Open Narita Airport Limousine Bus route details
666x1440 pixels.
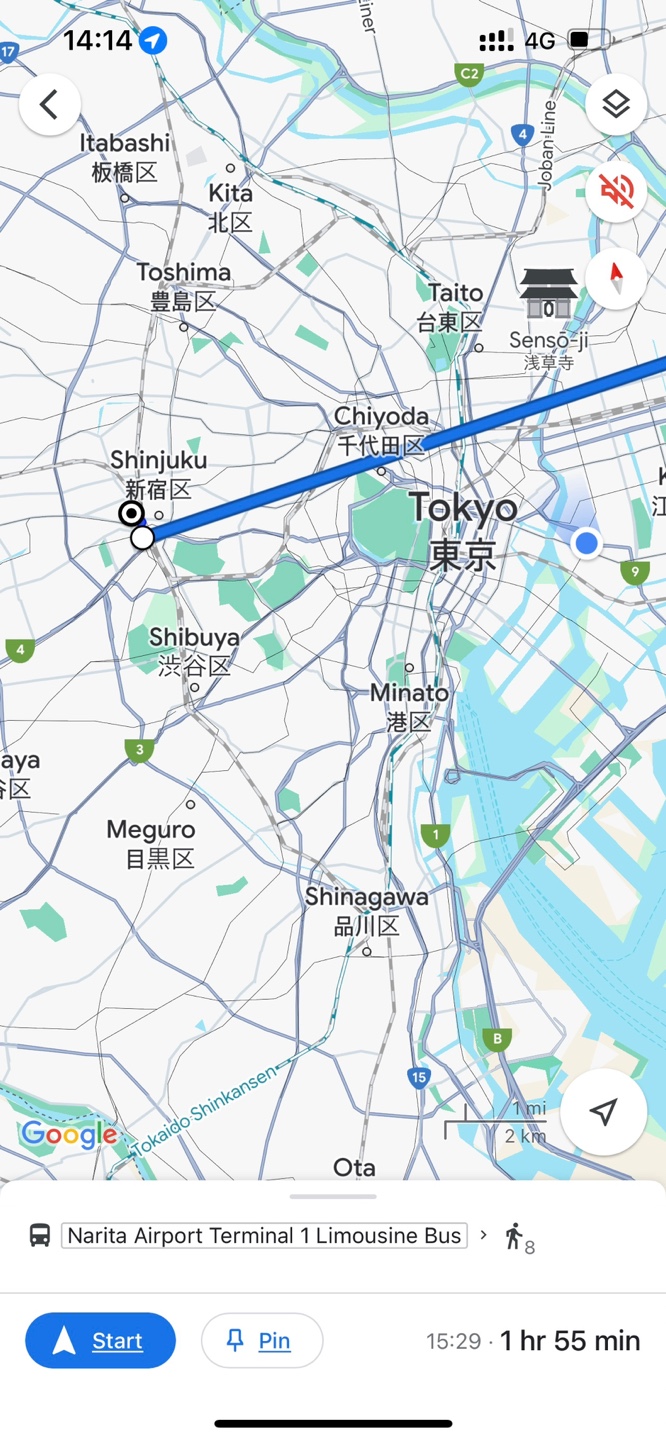(265, 1235)
